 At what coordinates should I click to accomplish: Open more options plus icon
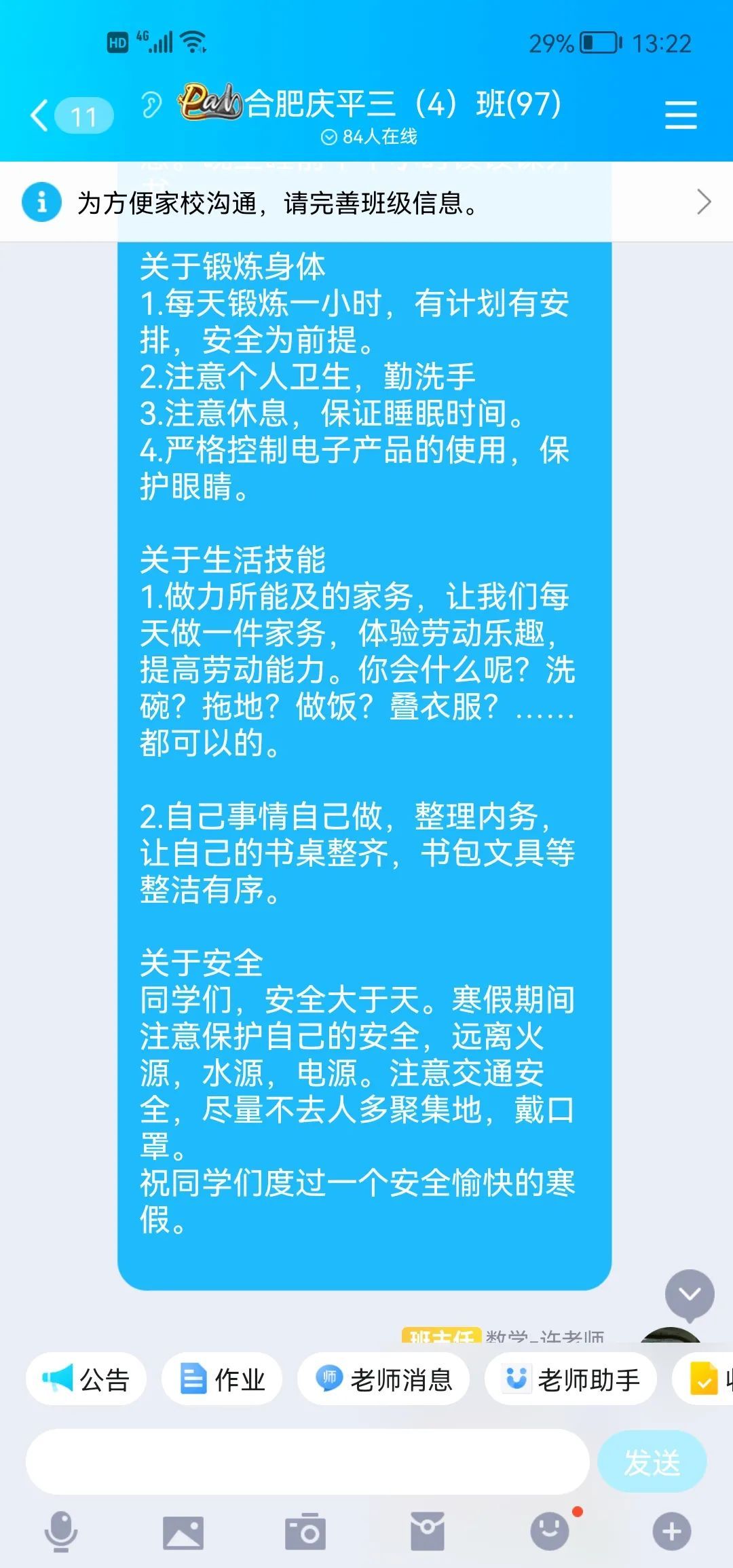[671, 1532]
